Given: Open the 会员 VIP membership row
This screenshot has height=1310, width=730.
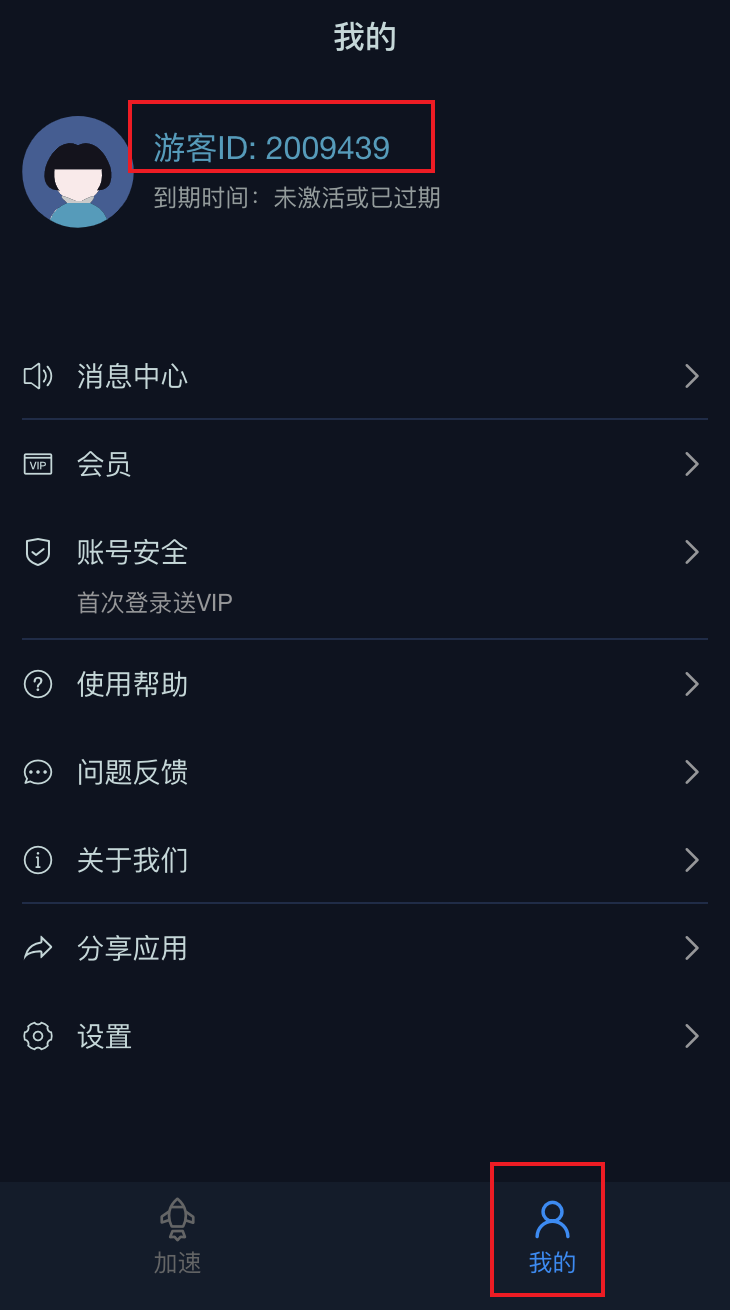Looking at the screenshot, I should (365, 464).
